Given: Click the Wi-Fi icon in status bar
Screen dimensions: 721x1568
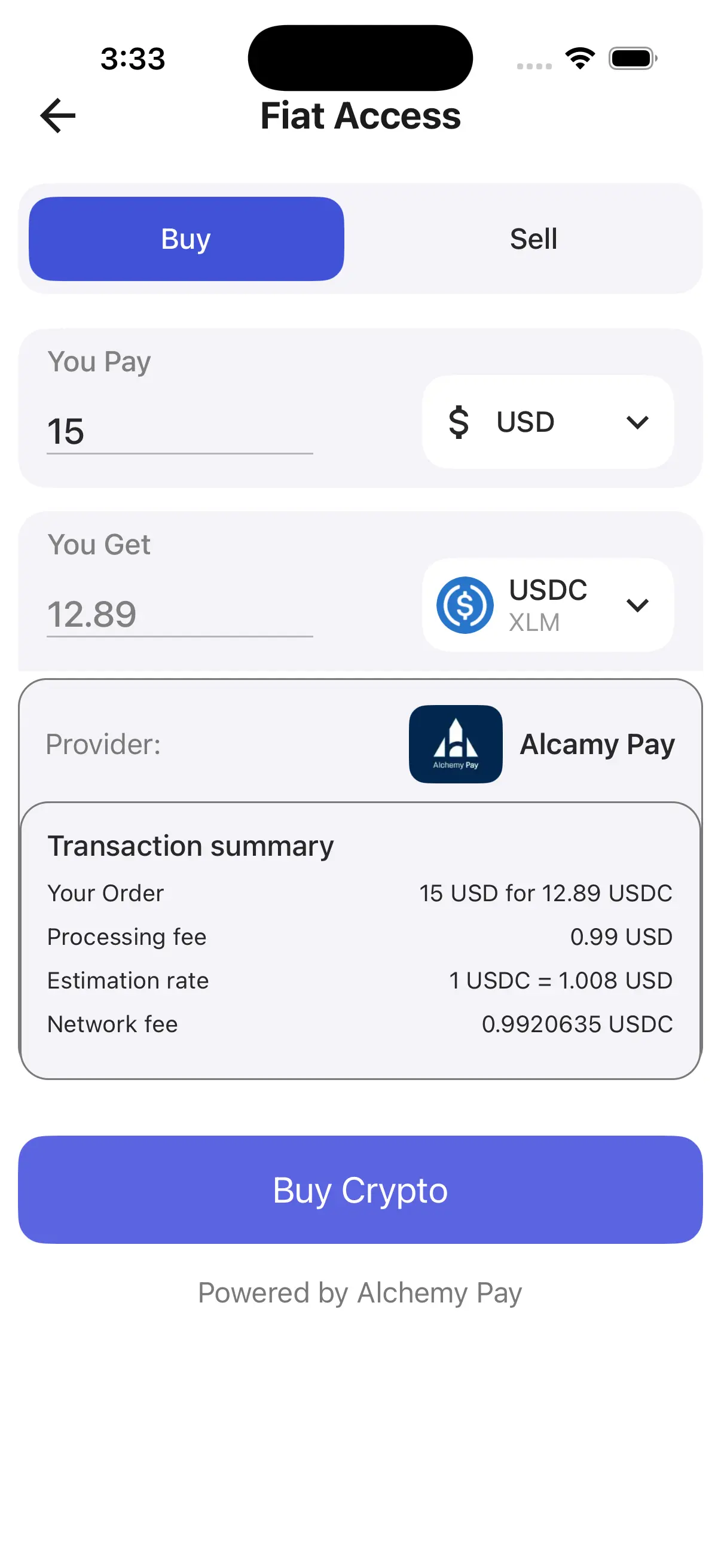Looking at the screenshot, I should pyautogui.click(x=579, y=57).
